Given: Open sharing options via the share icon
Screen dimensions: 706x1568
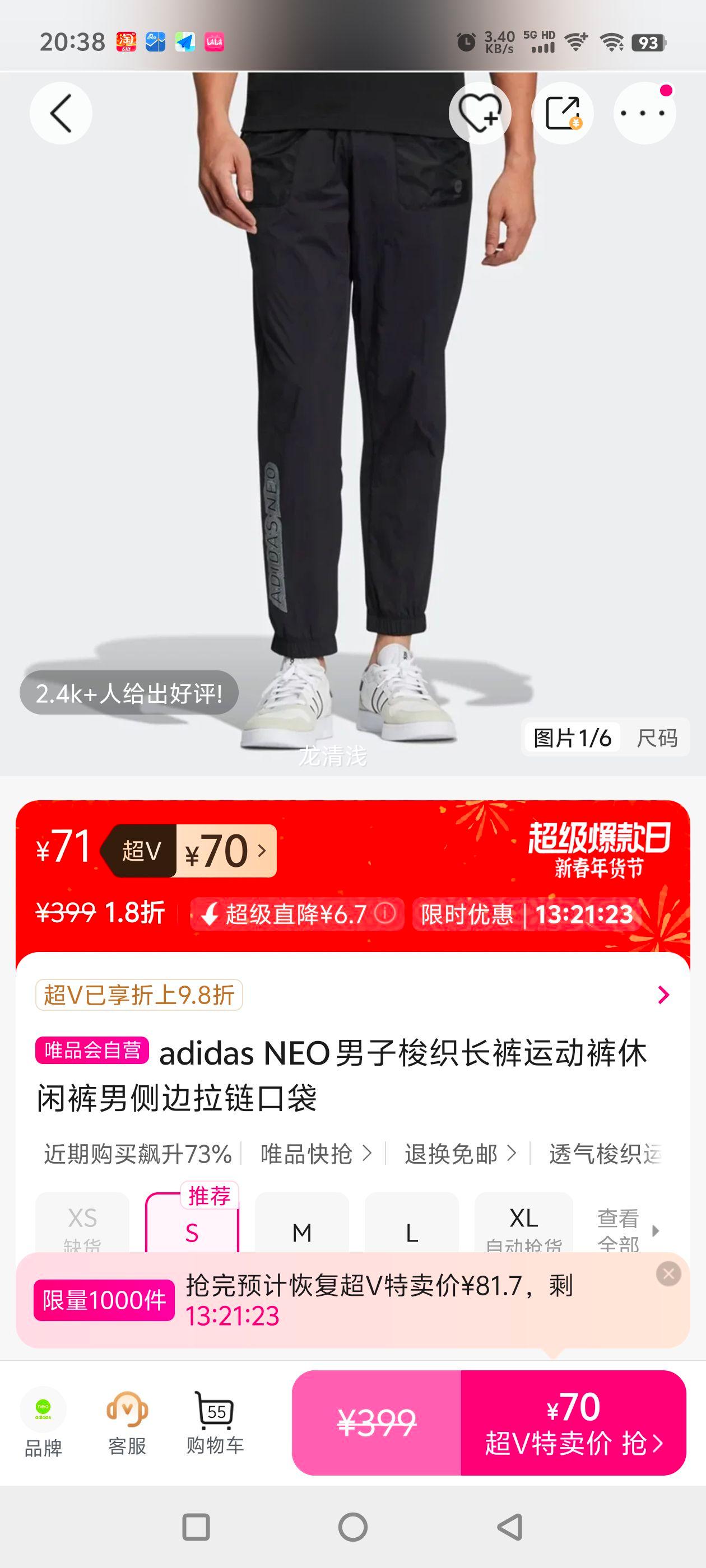Looking at the screenshot, I should point(560,113).
